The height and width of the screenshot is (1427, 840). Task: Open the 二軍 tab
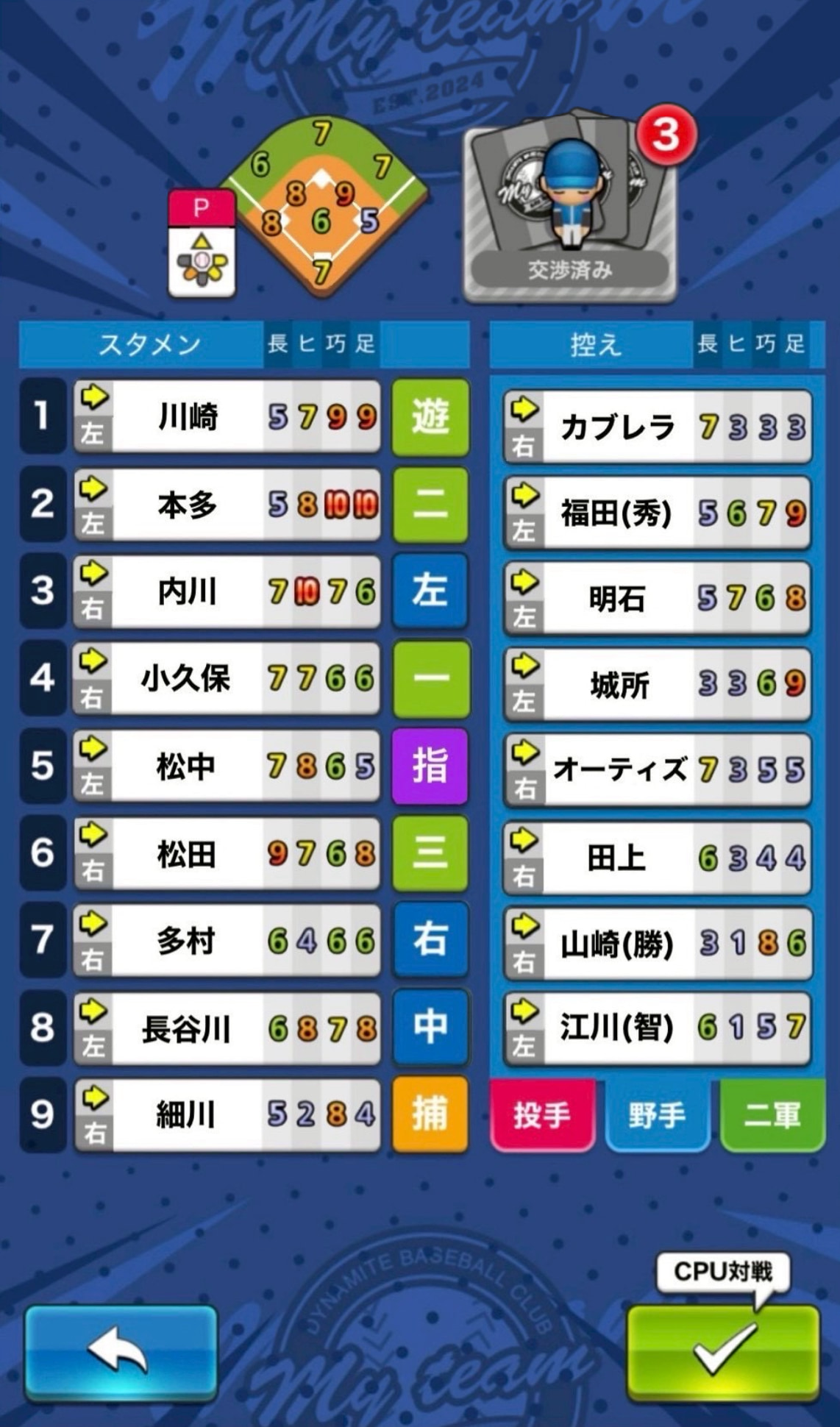click(772, 1115)
